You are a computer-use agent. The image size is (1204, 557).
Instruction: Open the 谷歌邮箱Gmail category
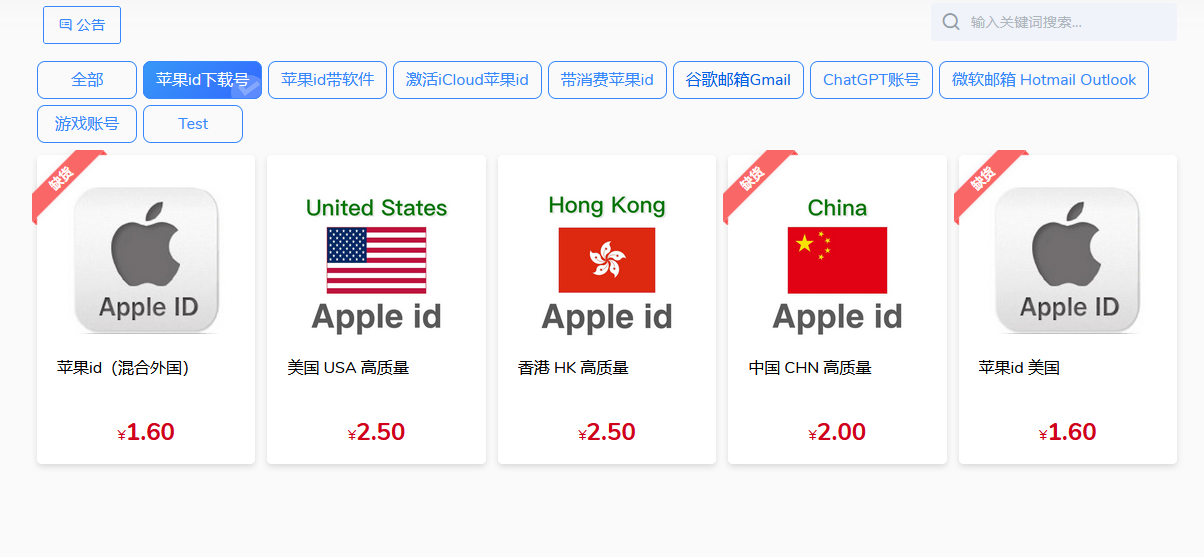pos(738,80)
